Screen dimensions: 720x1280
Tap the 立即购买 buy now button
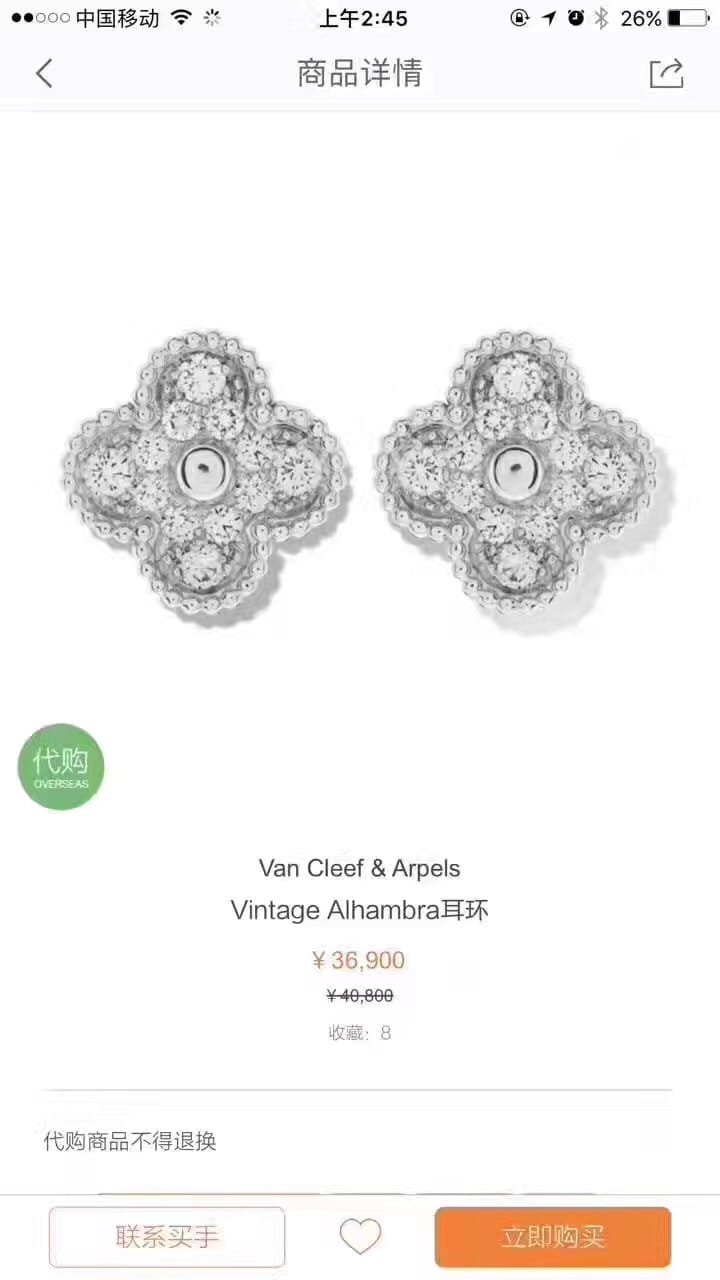552,1237
